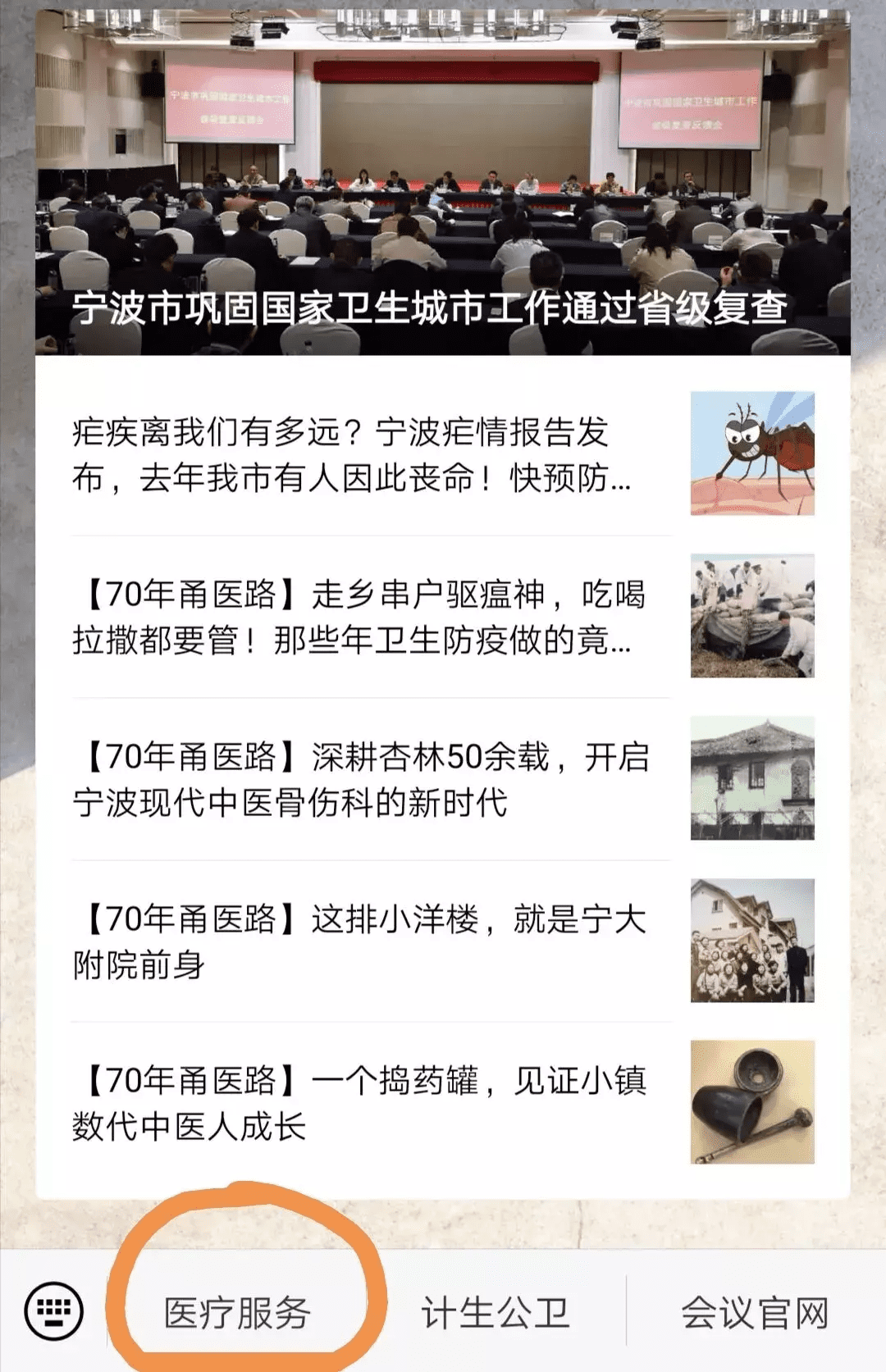Open the 会议官网 menu
Screen dimensions: 886x1372
point(755,1312)
